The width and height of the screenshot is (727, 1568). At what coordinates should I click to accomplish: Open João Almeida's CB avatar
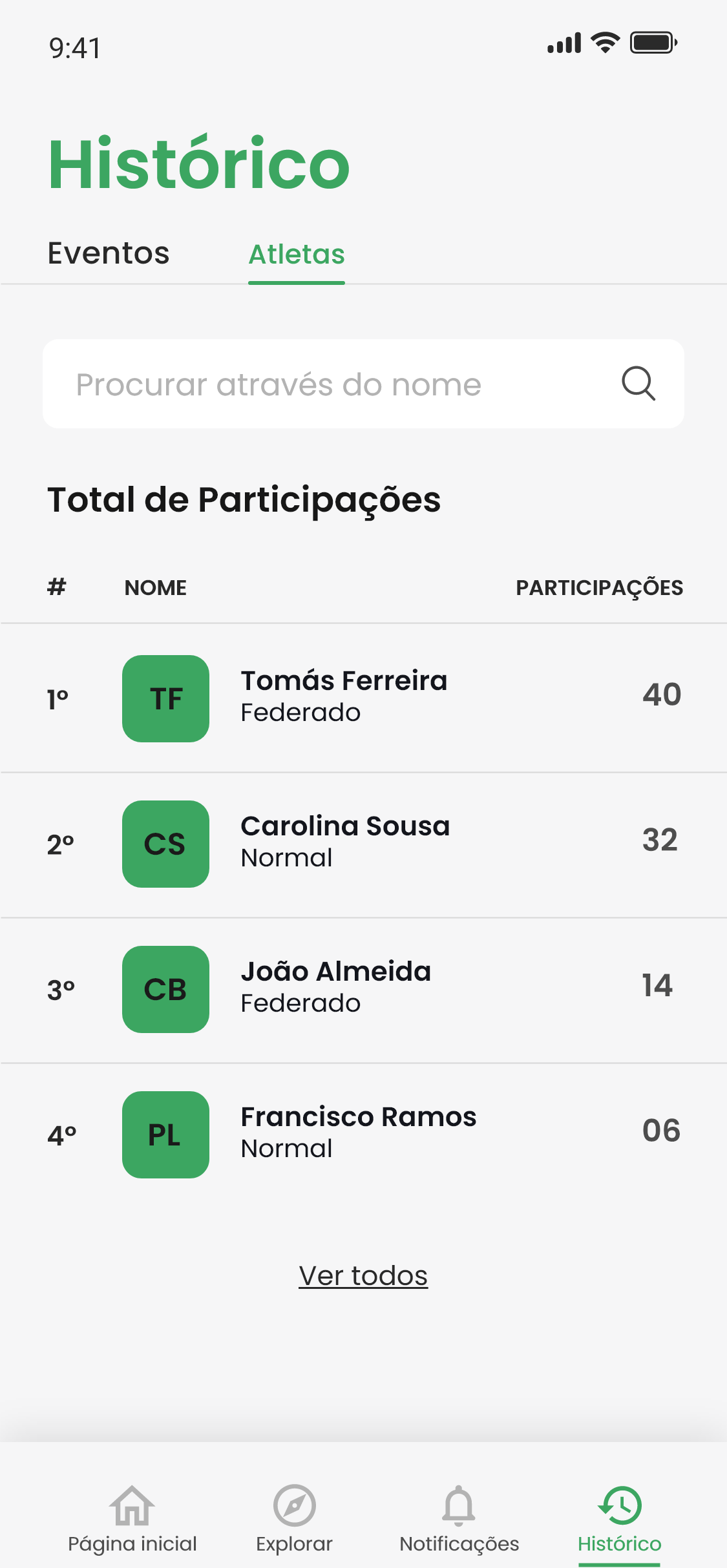click(x=165, y=990)
